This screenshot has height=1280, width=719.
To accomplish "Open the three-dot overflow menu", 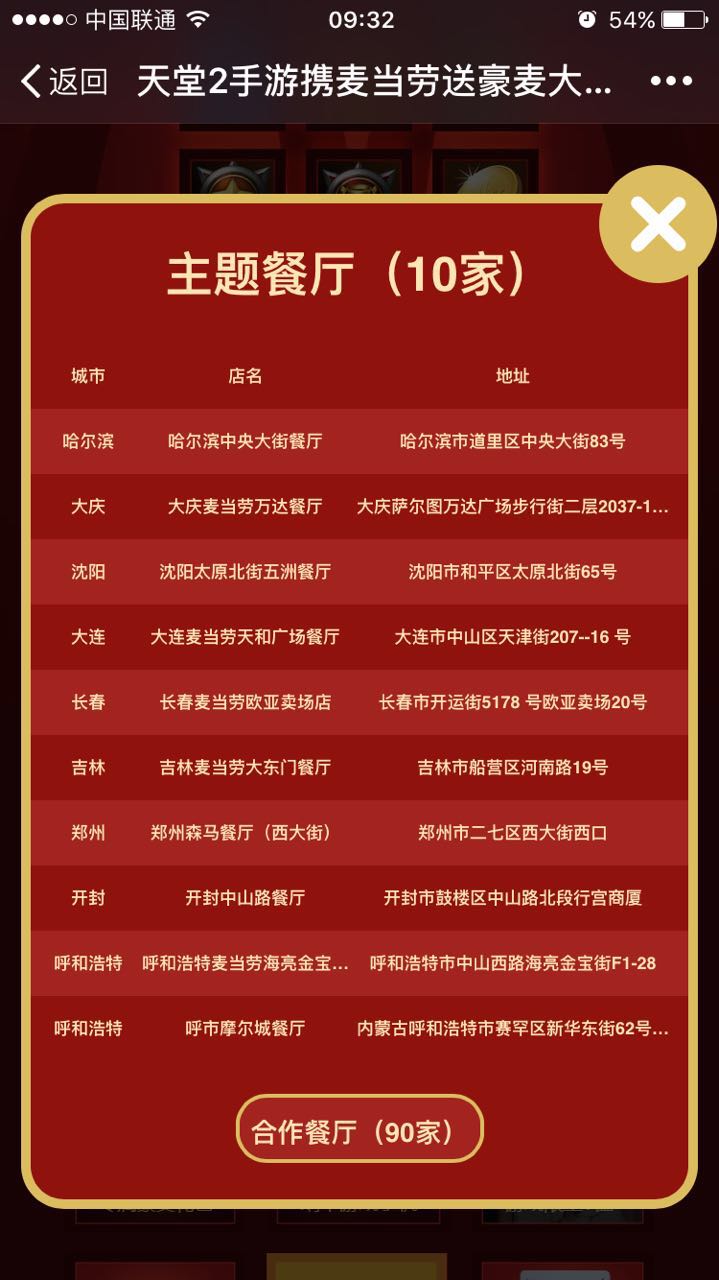I will [671, 81].
